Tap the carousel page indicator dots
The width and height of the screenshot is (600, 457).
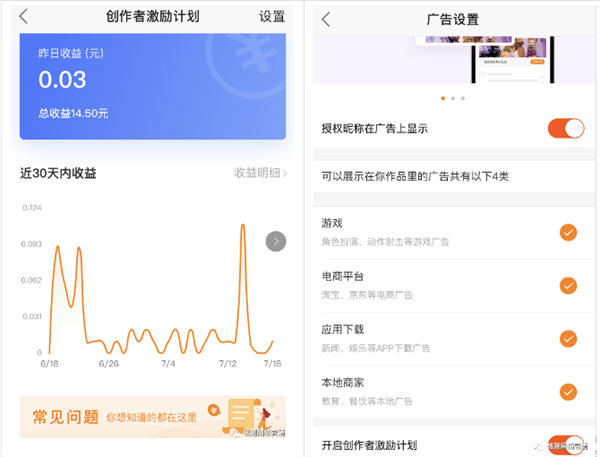452,98
